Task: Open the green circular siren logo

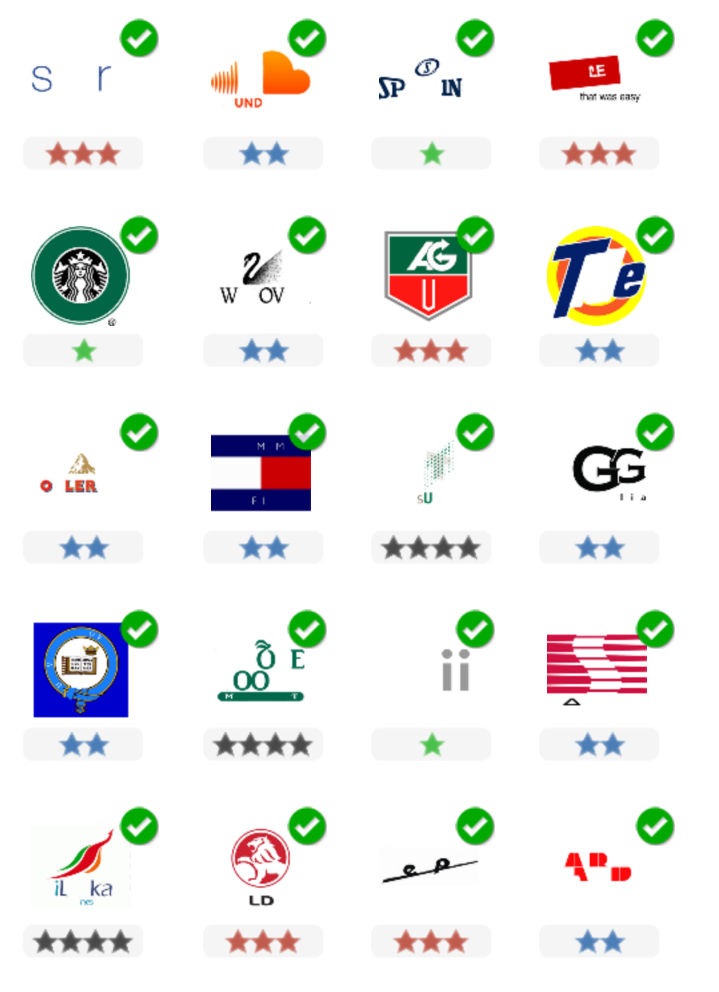Action: [x=81, y=275]
